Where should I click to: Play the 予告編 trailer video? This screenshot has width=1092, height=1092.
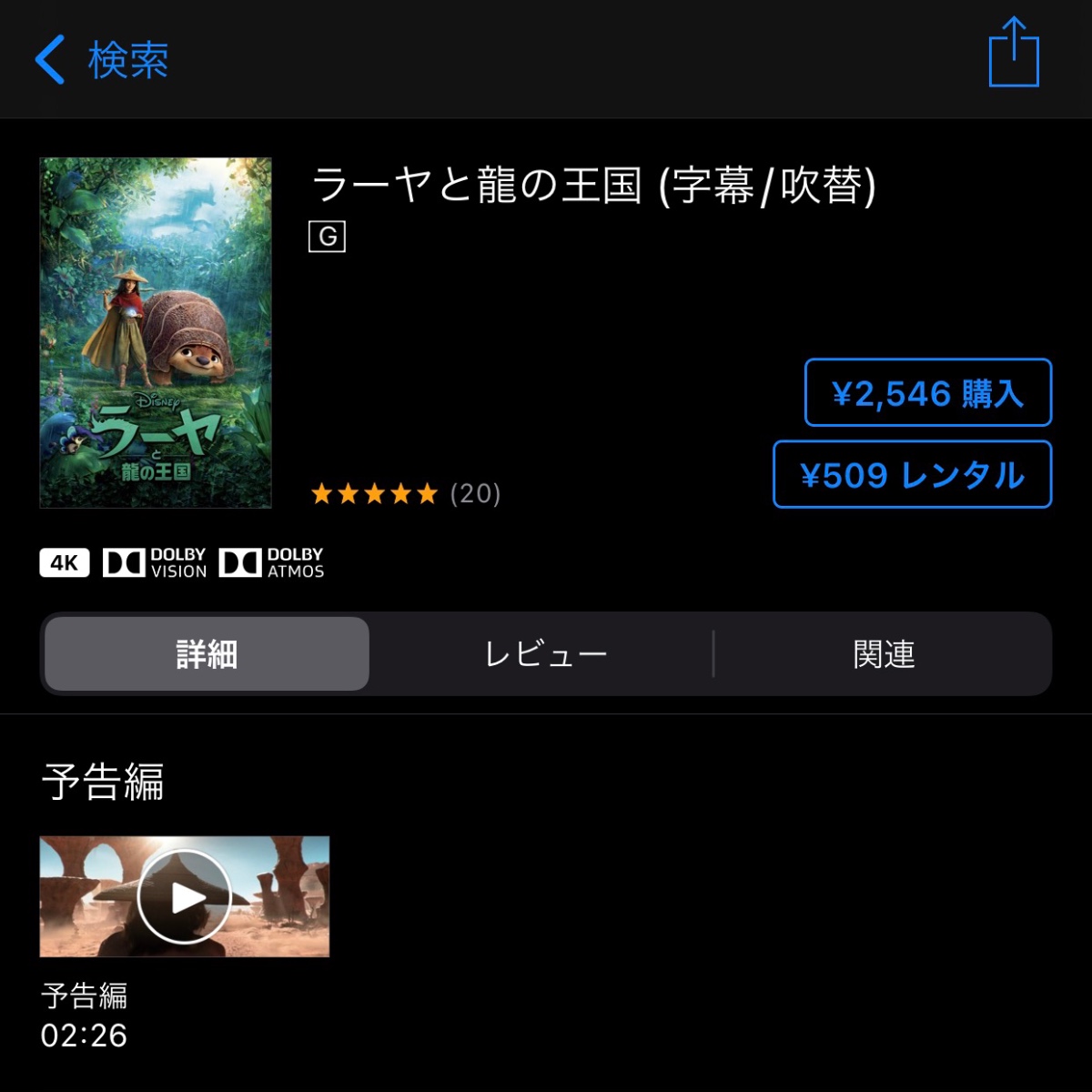click(185, 897)
